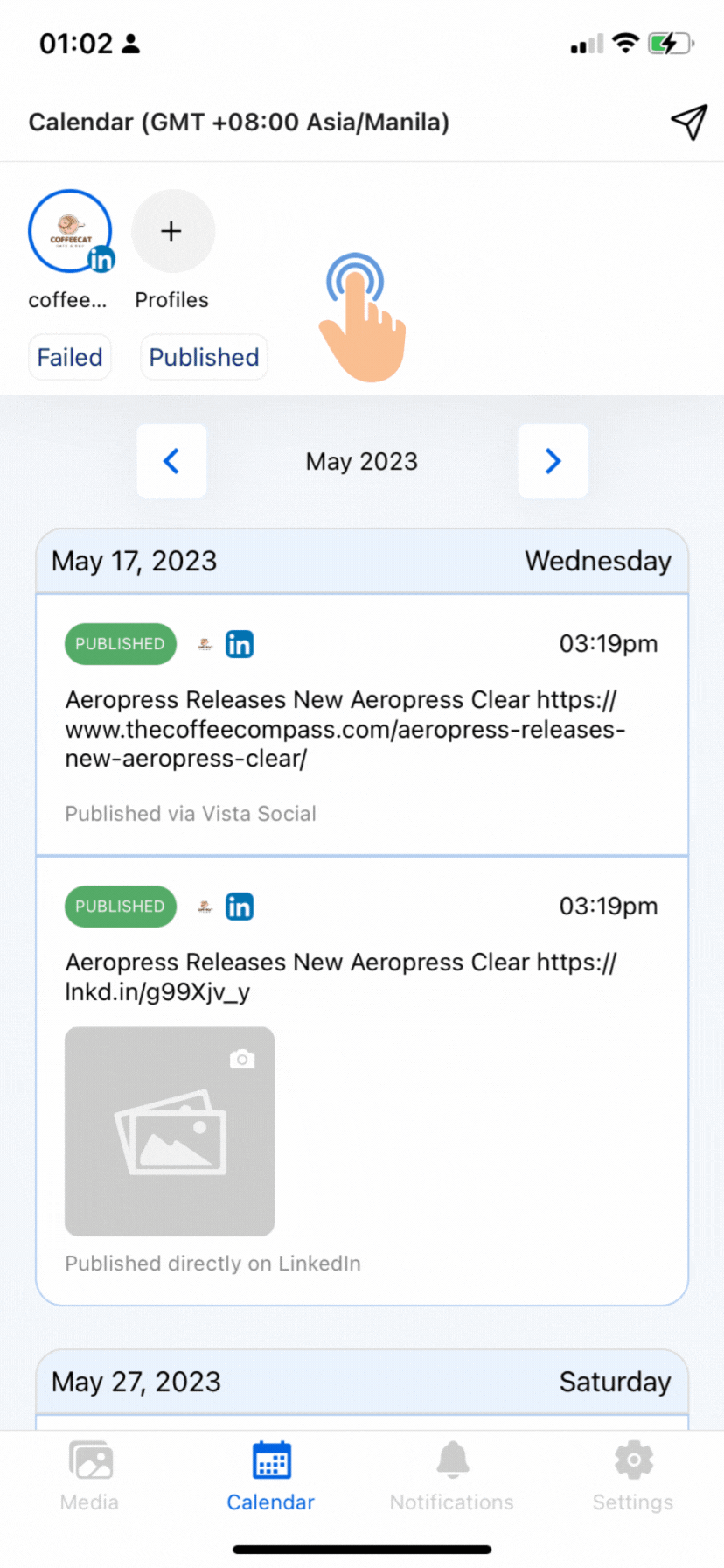Viewport: 724px width, 1568px height.
Task: Select the coffeecat LinkedIn profile
Action: point(70,232)
